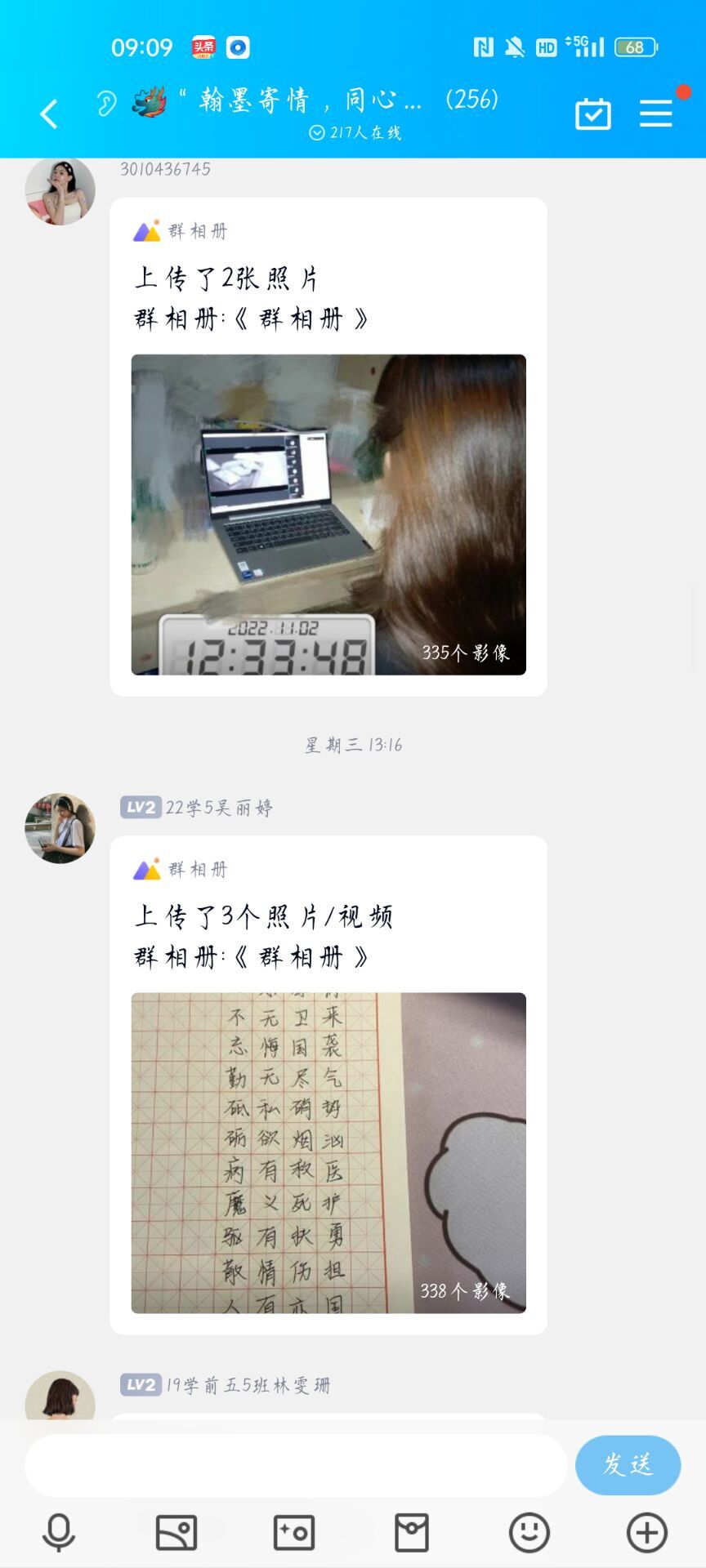View profile avatar of user 3010436745

(x=60, y=190)
